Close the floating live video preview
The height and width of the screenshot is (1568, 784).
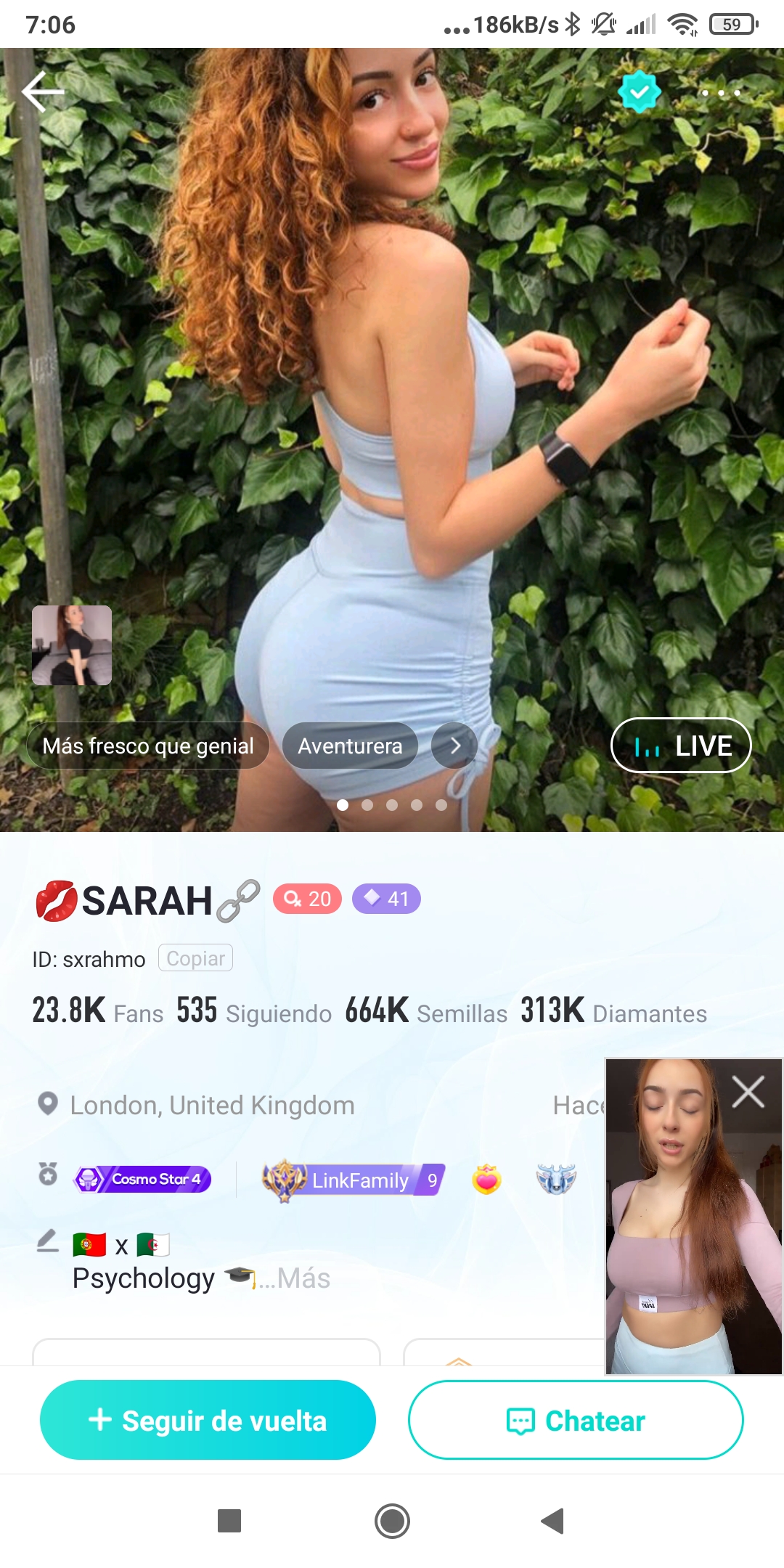coord(749,1090)
